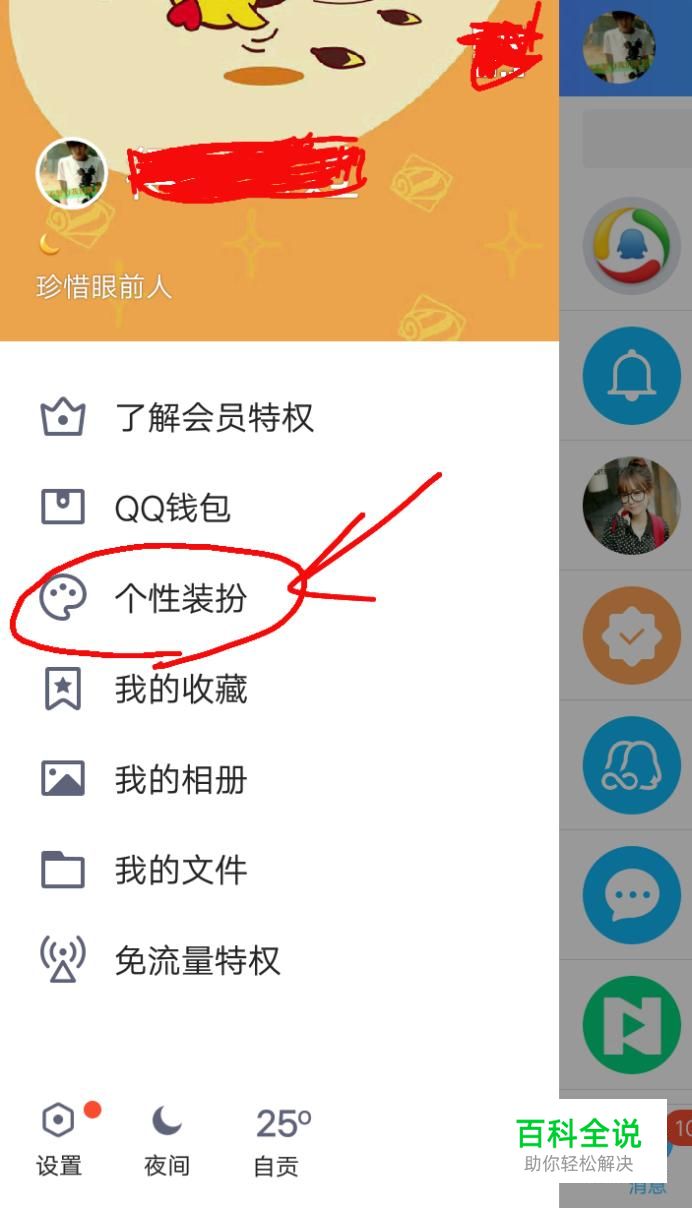Open 了解会员特权 menu item
Image resolution: width=692 pixels, height=1208 pixels.
click(x=214, y=417)
